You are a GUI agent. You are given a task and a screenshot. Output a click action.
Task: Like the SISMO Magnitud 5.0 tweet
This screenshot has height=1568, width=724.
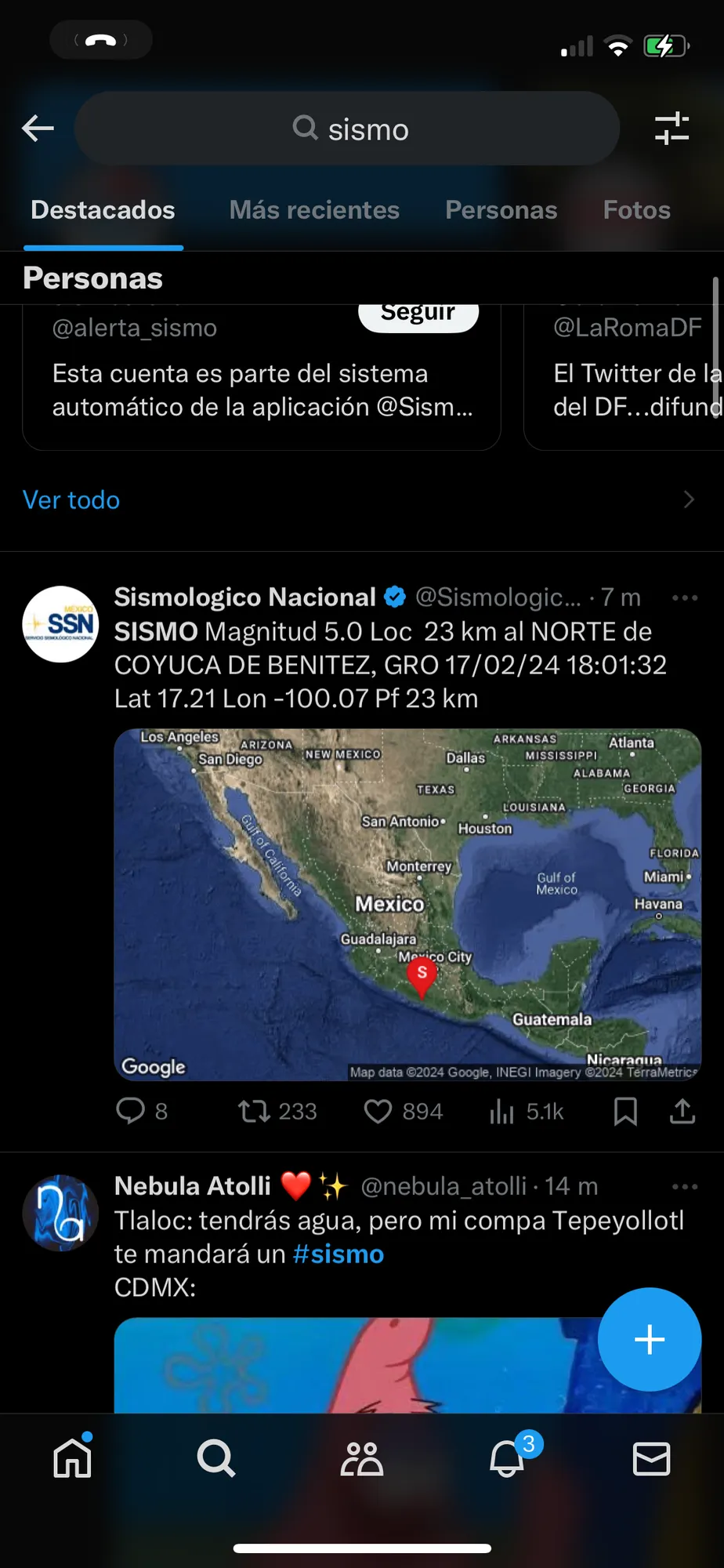click(x=378, y=1111)
